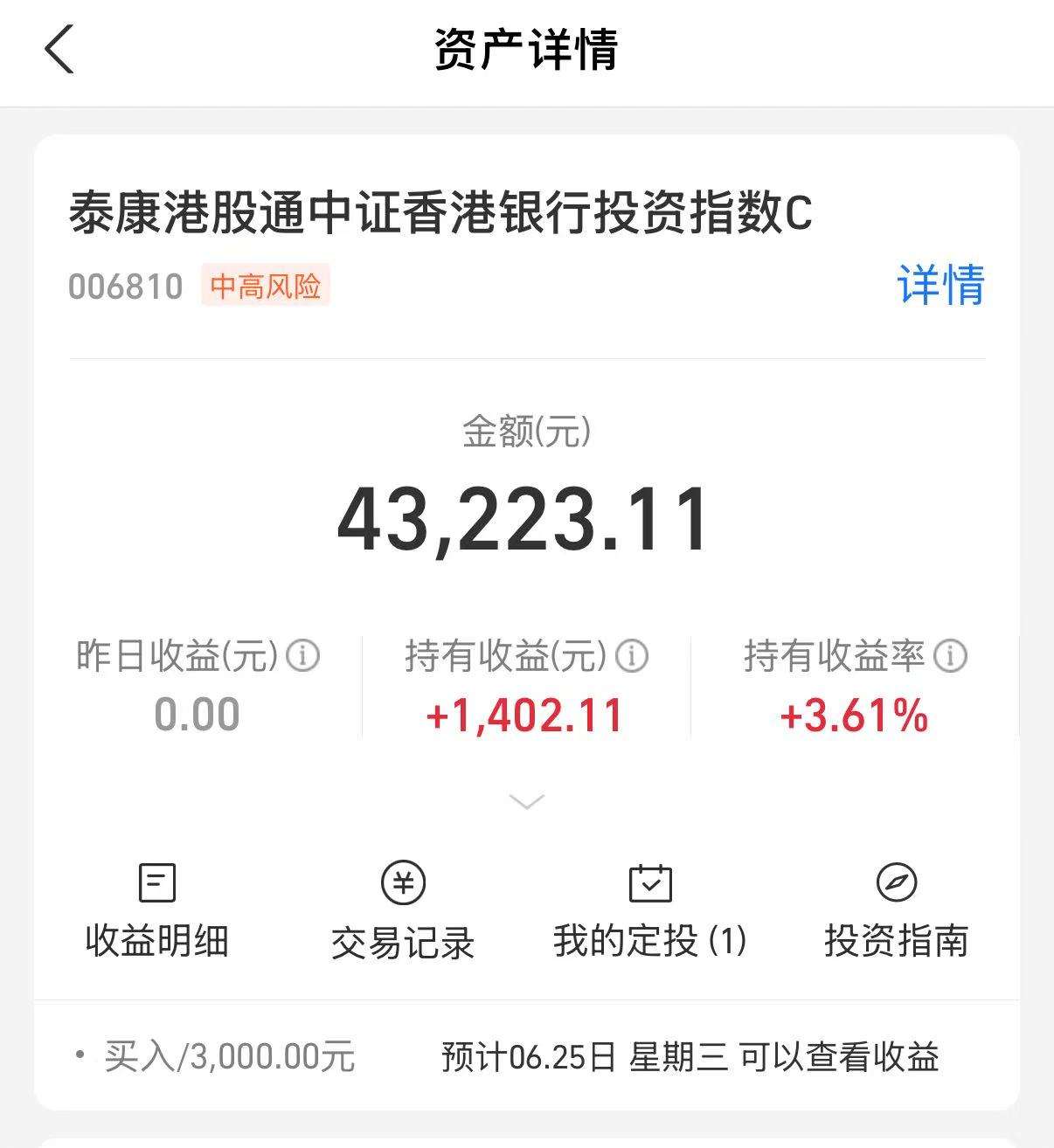Image resolution: width=1054 pixels, height=1148 pixels.
Task: Open the 收益明细 income detail icon
Action: pyautogui.click(x=157, y=909)
